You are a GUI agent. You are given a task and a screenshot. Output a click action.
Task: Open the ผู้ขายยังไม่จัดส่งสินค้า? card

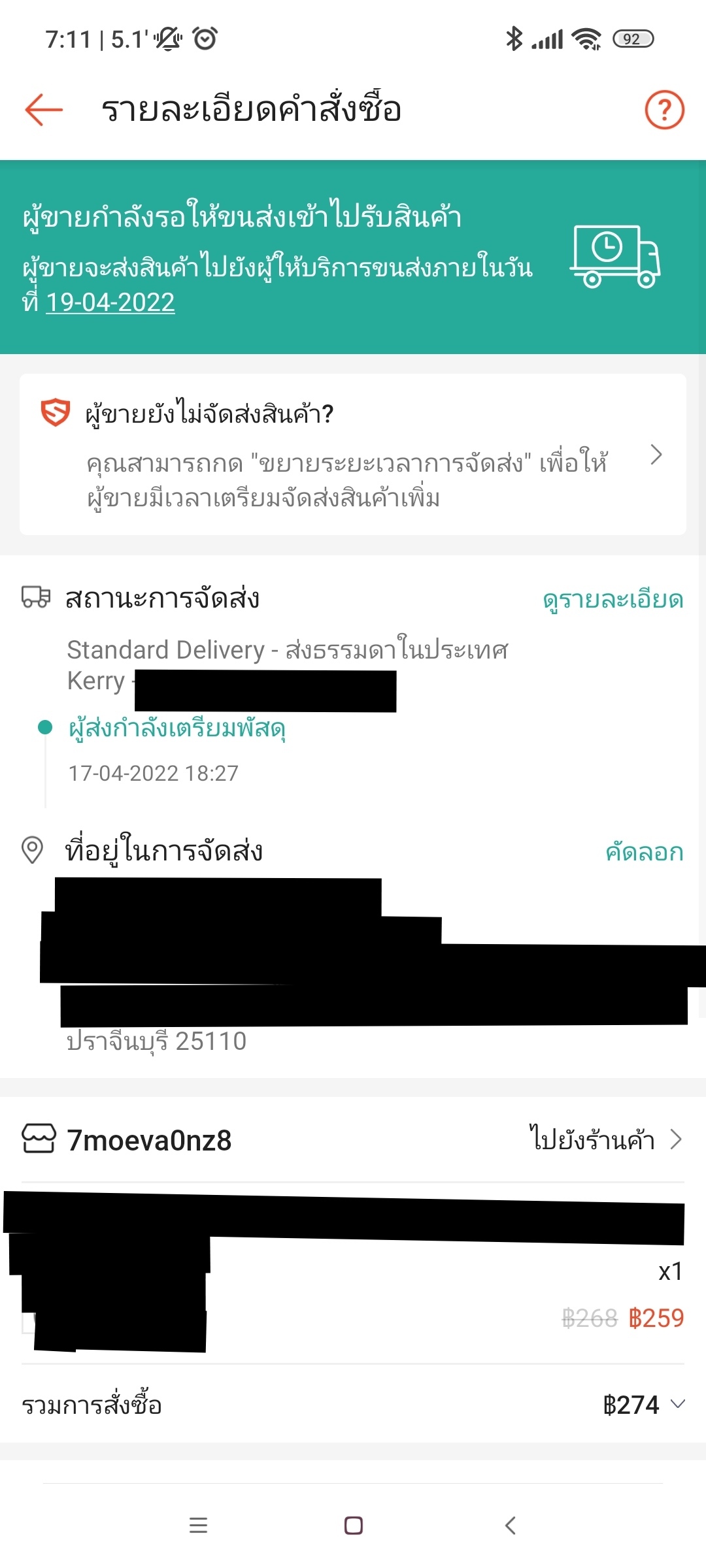coord(353,455)
